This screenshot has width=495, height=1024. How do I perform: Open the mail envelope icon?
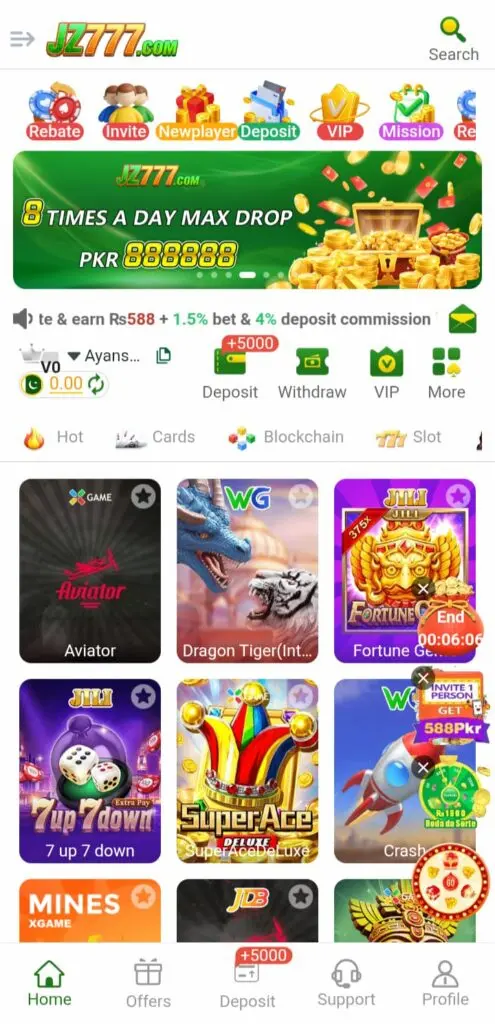coord(462,319)
